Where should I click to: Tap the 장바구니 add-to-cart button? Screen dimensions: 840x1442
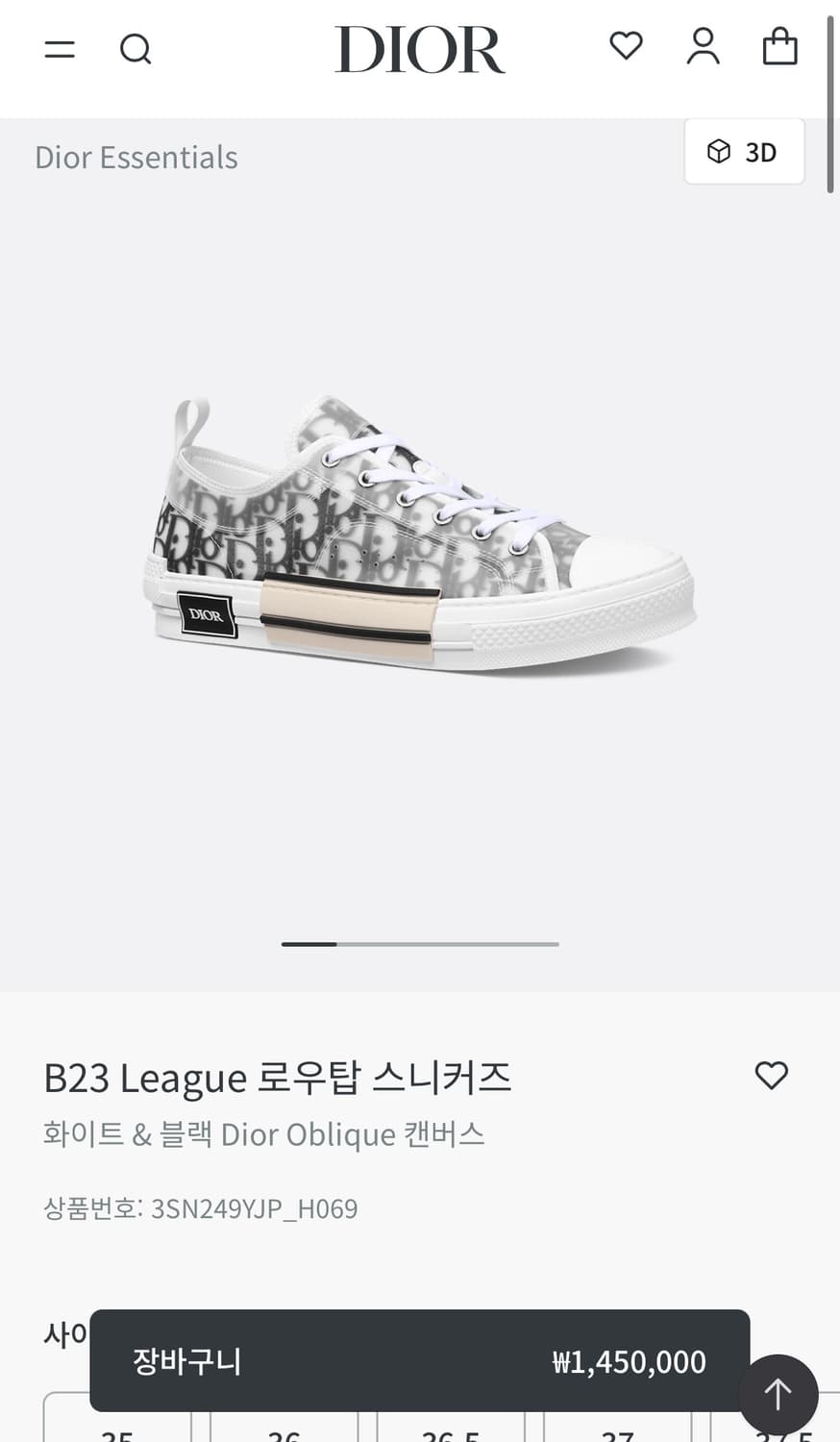point(420,1361)
